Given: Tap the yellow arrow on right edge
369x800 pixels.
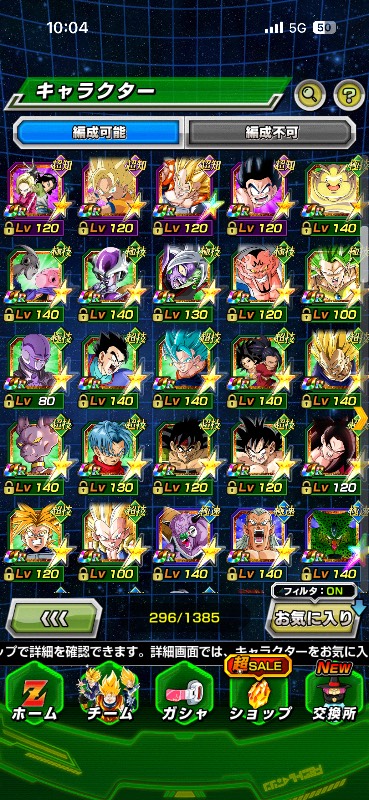Looking at the screenshot, I should tap(361, 419).
